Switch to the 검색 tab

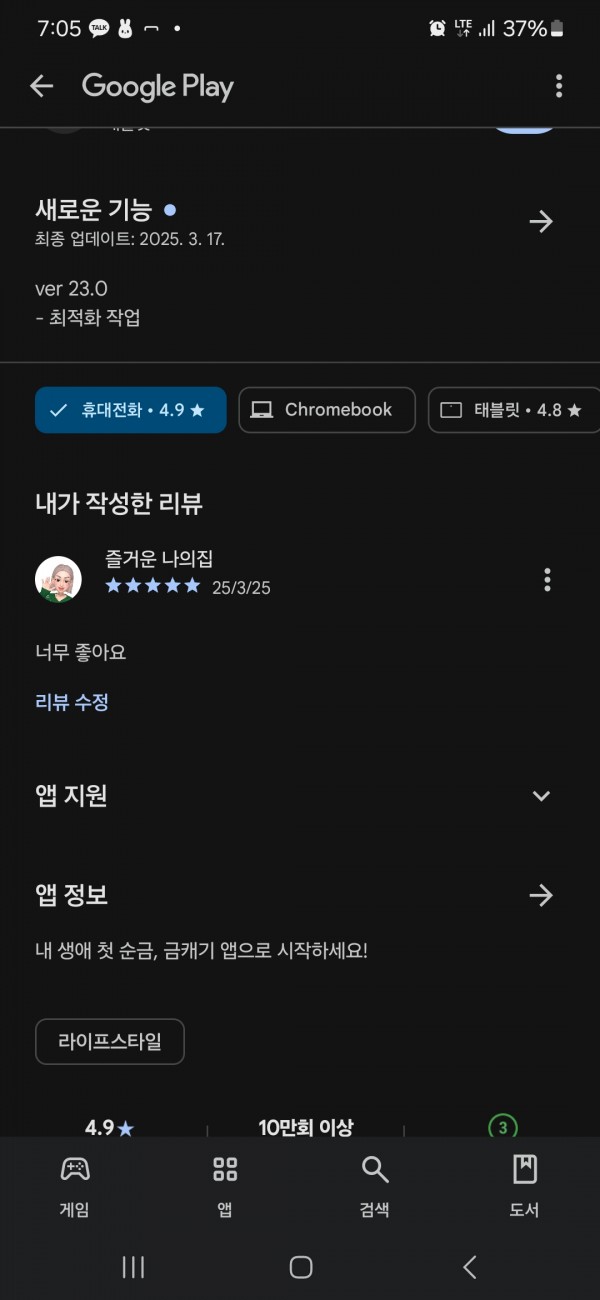(x=375, y=1186)
